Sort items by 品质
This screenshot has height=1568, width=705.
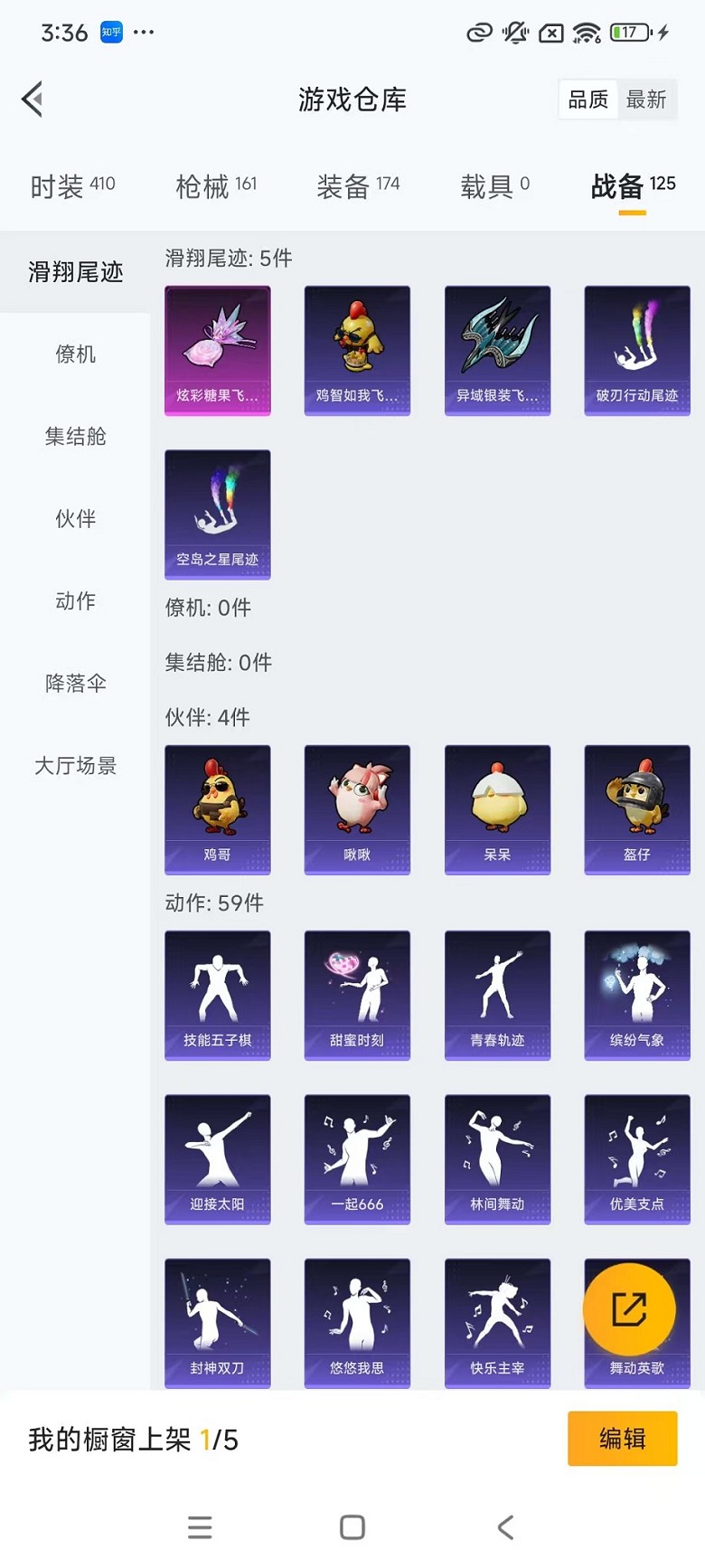click(x=588, y=99)
